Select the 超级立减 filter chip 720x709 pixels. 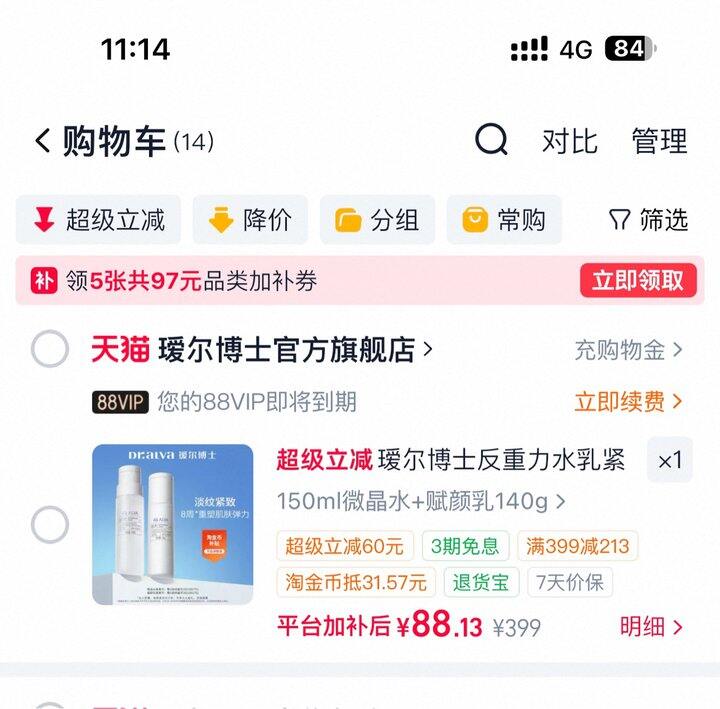[98, 219]
